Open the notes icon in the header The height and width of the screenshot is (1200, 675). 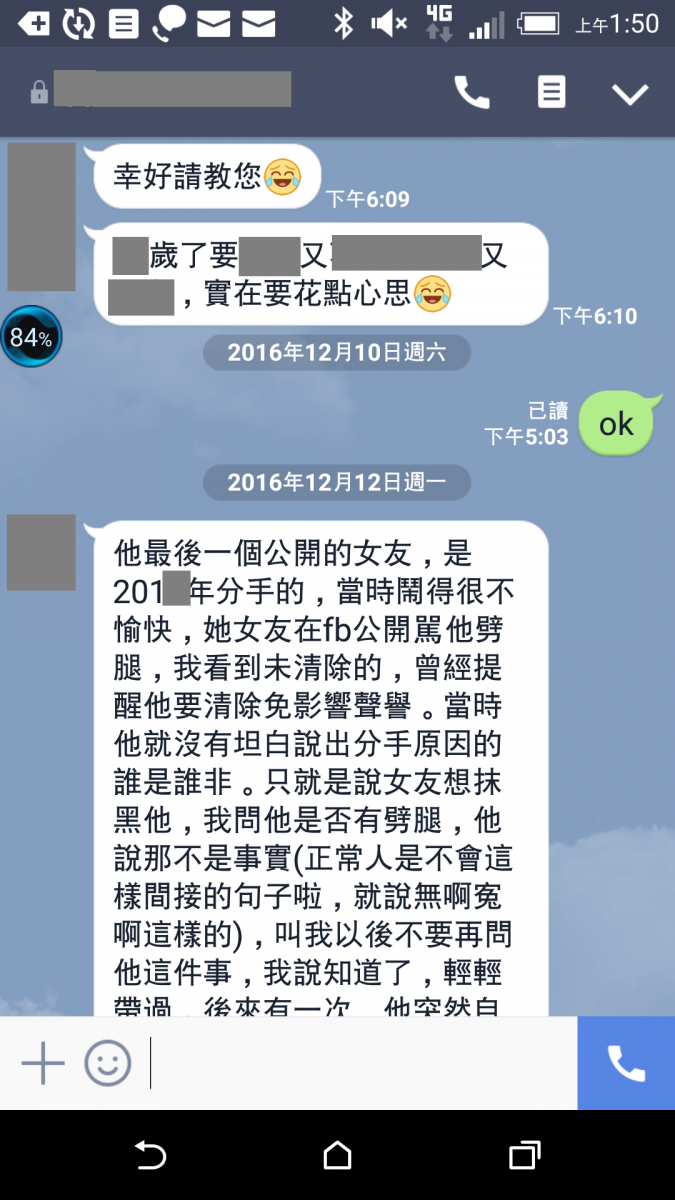pyautogui.click(x=551, y=93)
